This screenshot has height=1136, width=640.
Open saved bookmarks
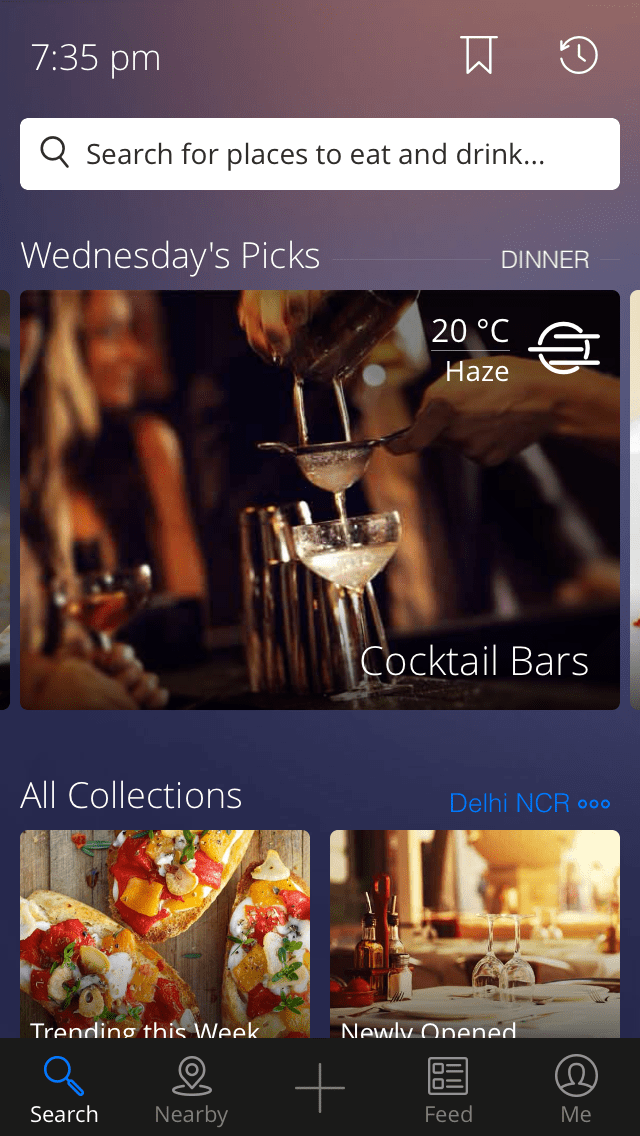[479, 56]
